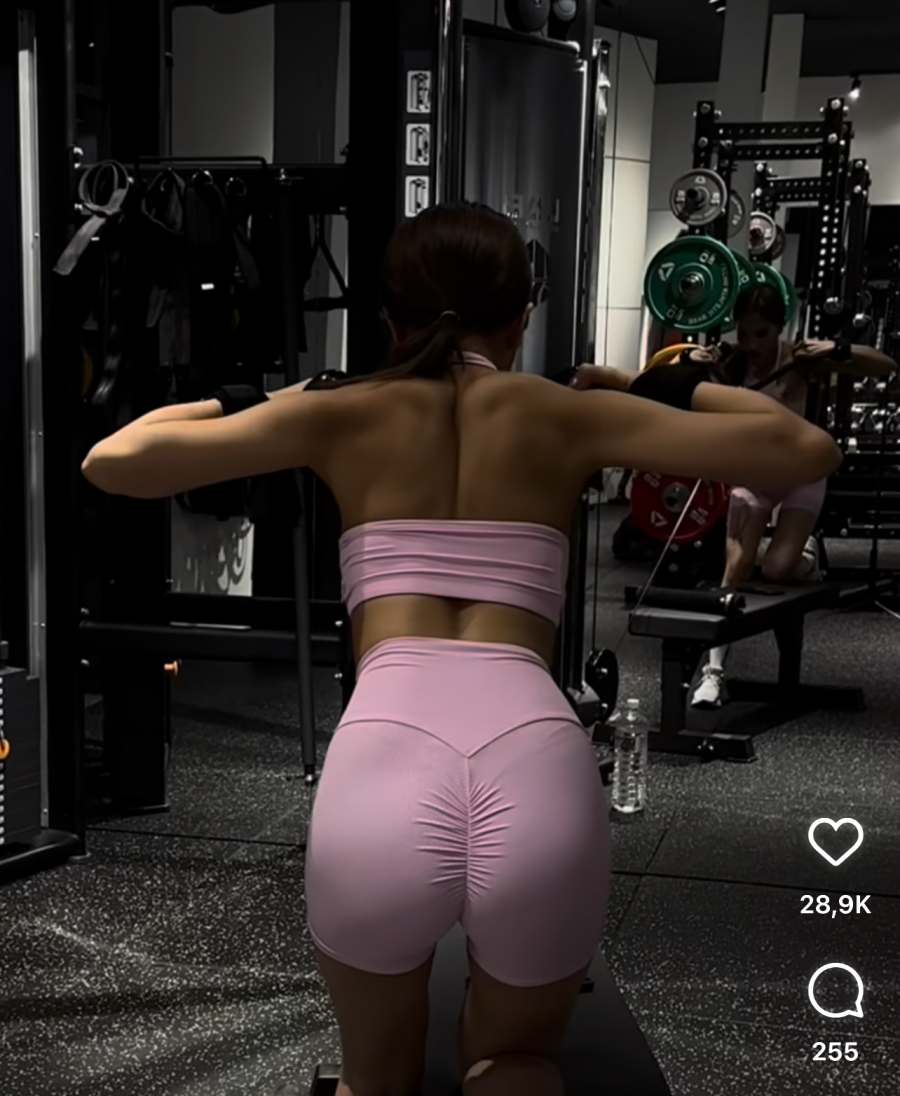Open the comments on this reel
The image size is (900, 1096).
point(835,990)
